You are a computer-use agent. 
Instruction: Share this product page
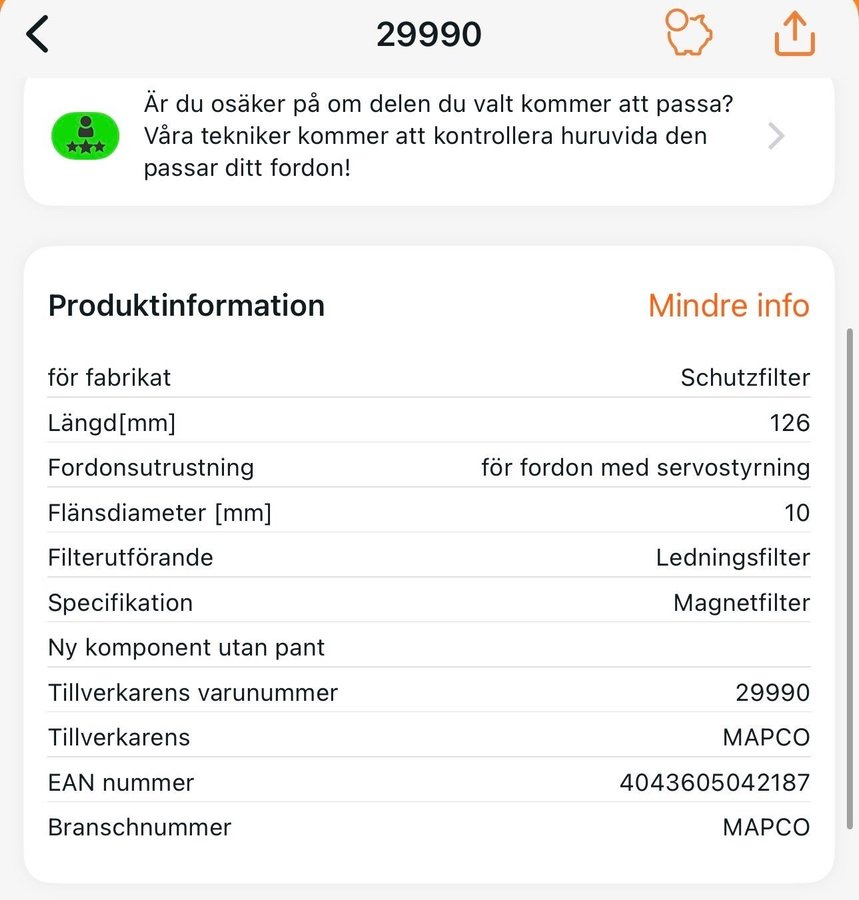click(x=795, y=35)
